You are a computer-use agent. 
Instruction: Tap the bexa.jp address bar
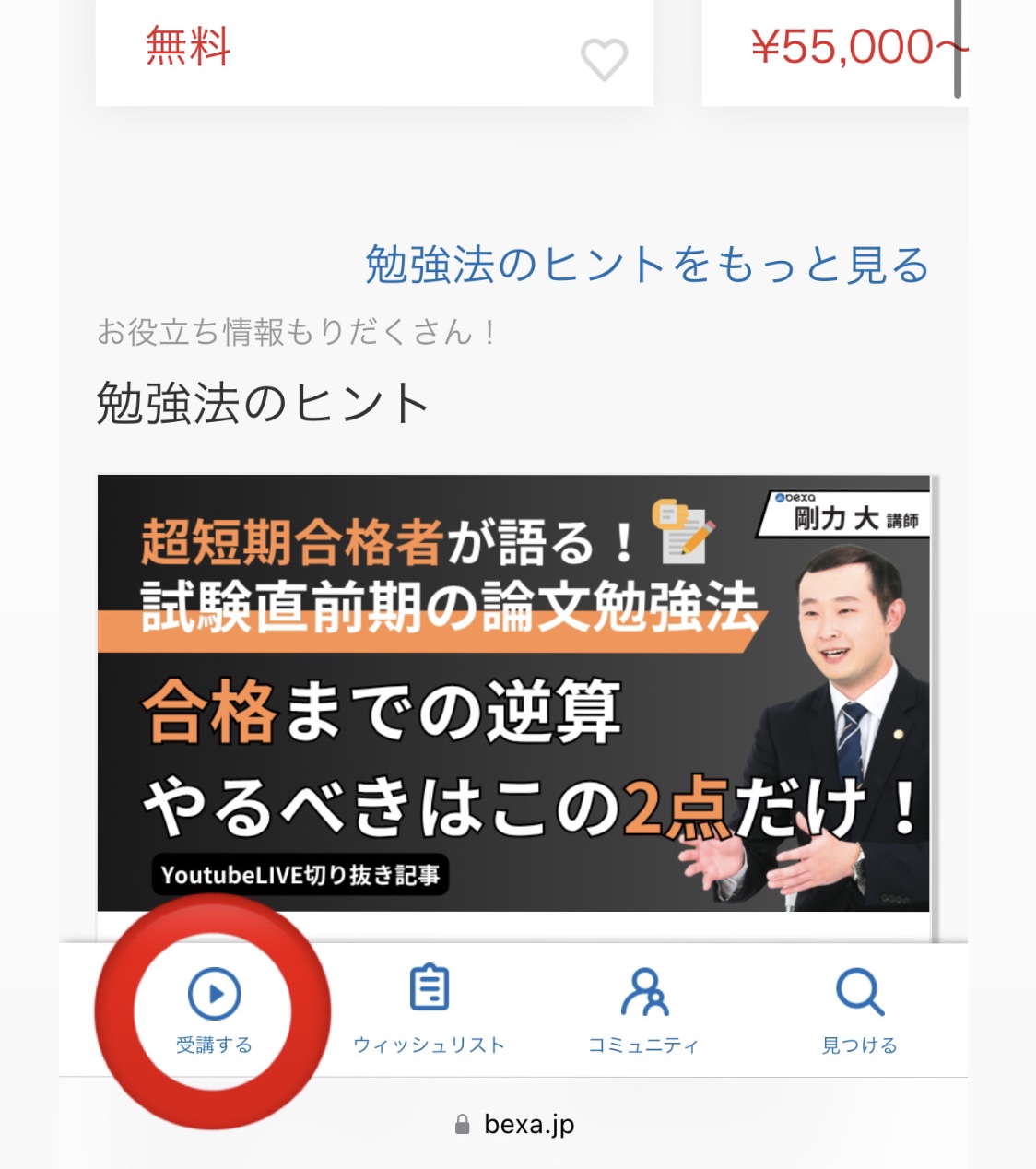[x=516, y=1125]
